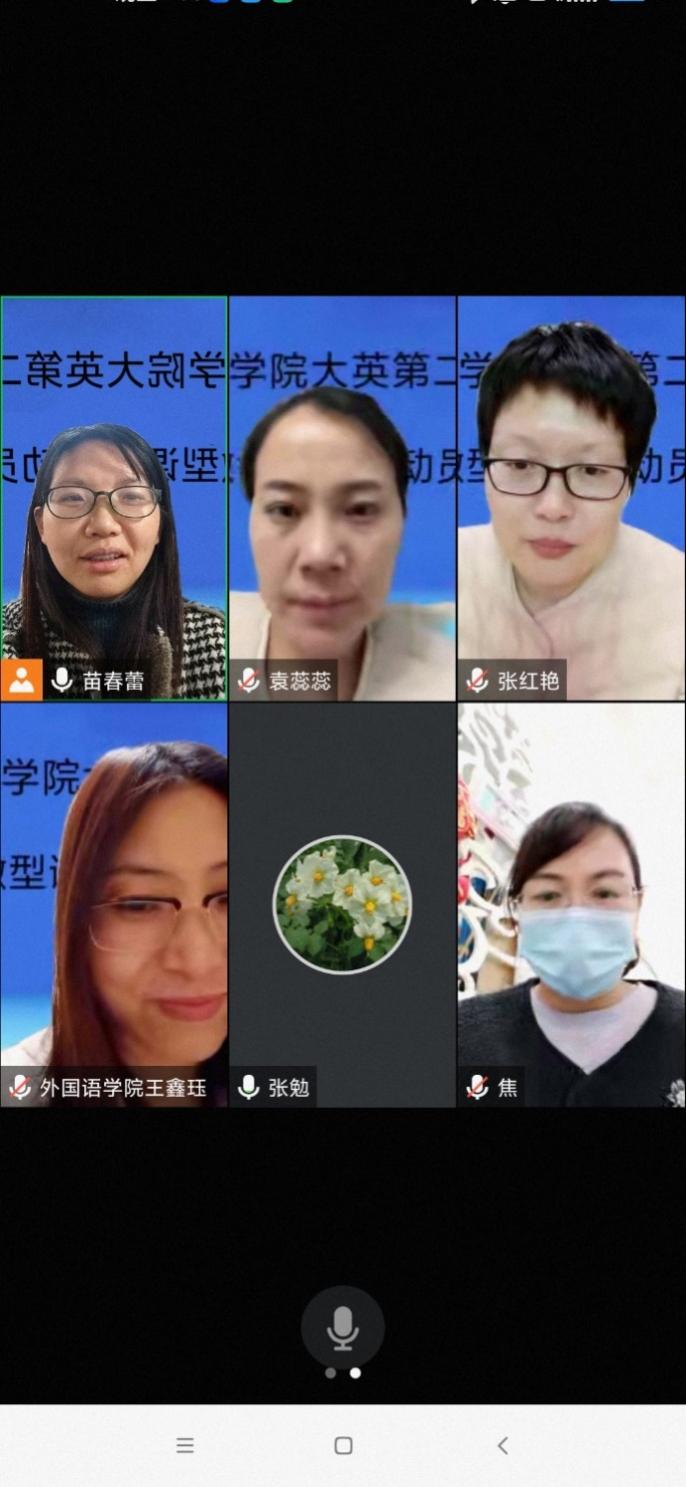Select 焦's video tile
This screenshot has height=1487, width=686.
(571, 903)
